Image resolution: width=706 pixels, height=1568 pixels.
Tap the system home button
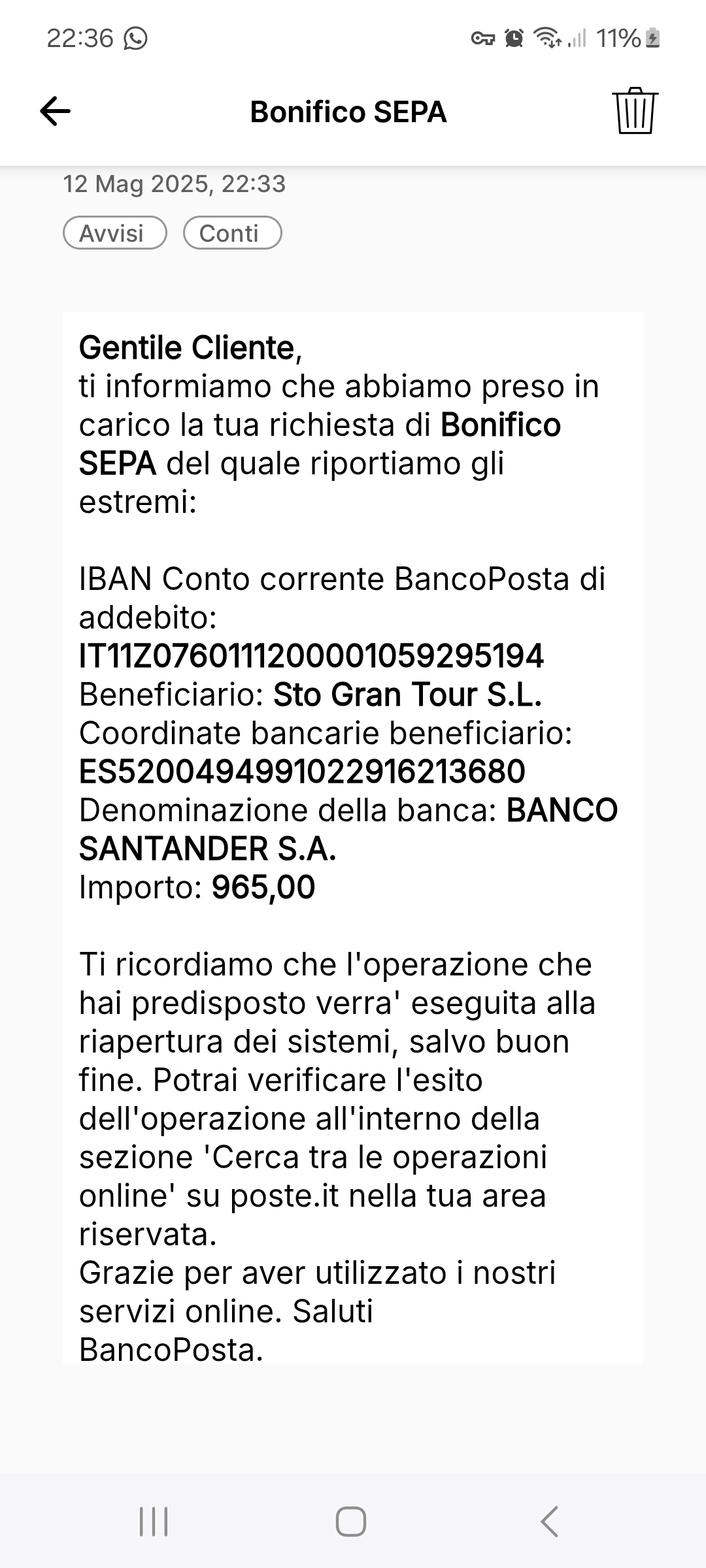[351, 1521]
